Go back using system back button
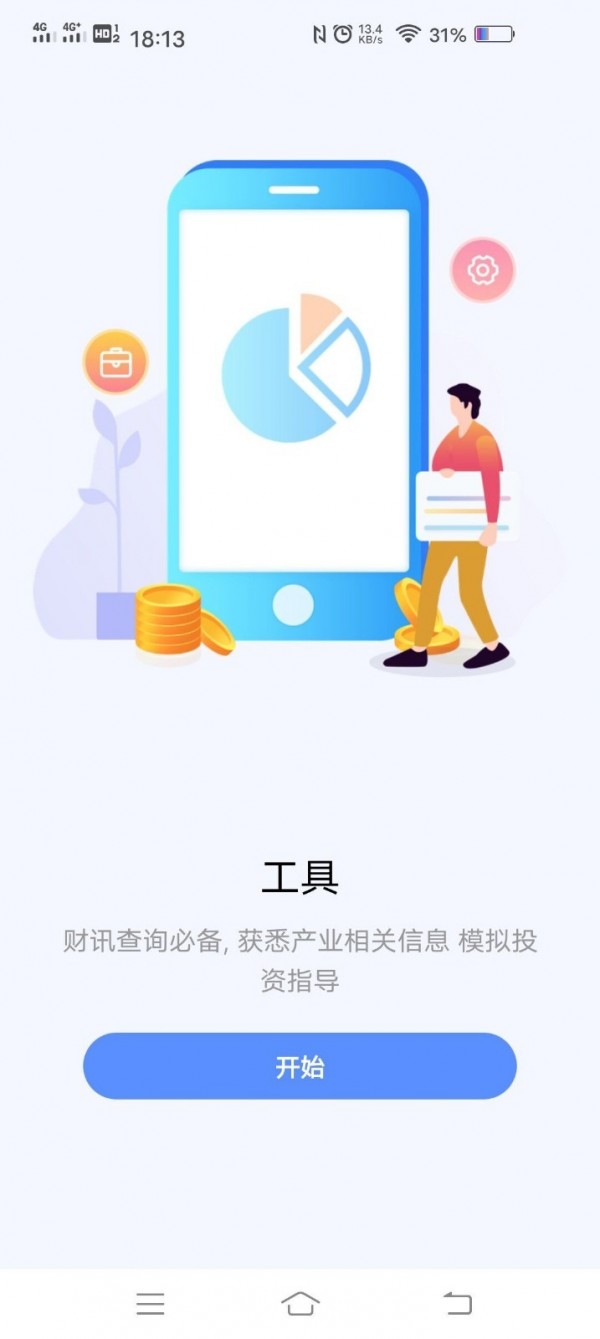This screenshot has width=600, height=1339. click(x=457, y=1303)
